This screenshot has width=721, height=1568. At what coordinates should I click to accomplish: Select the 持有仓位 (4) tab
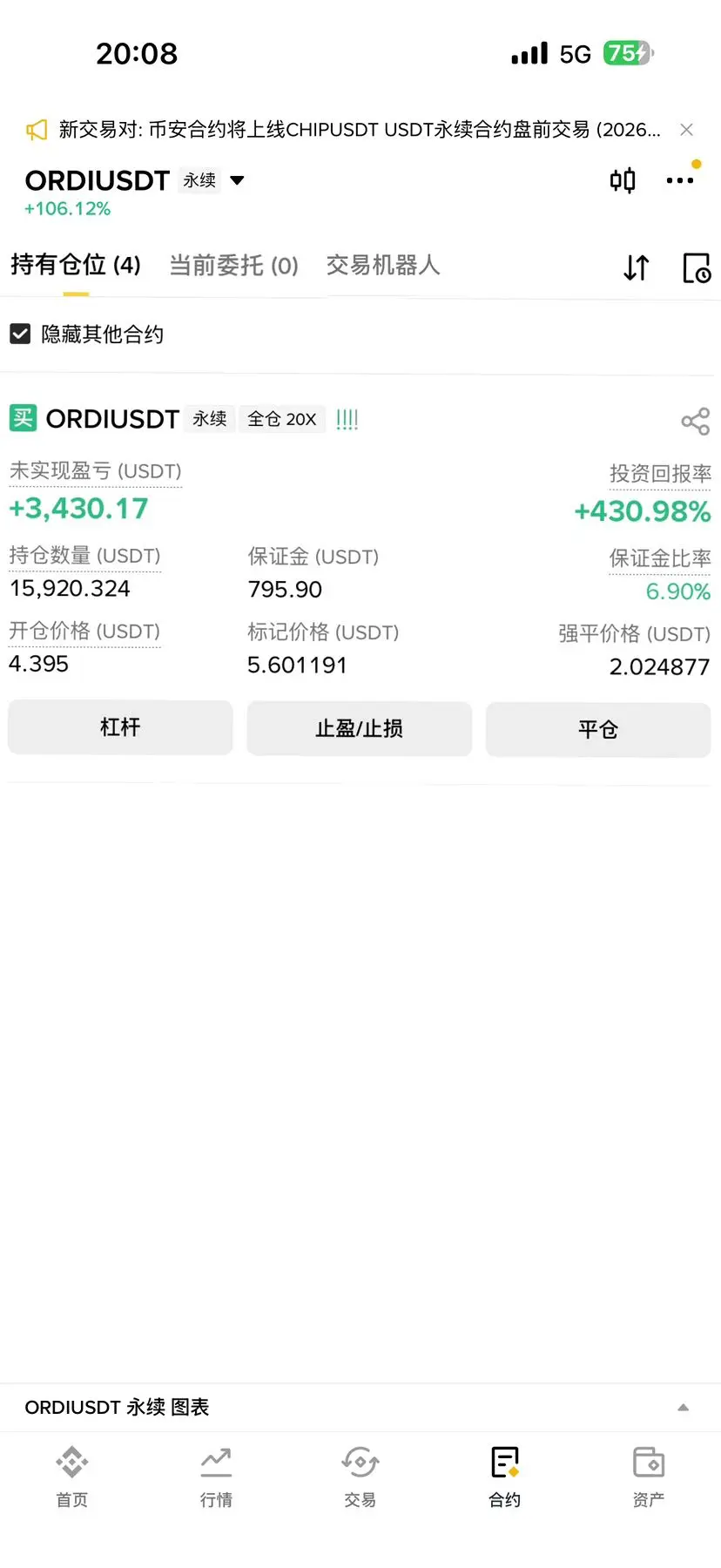(76, 265)
